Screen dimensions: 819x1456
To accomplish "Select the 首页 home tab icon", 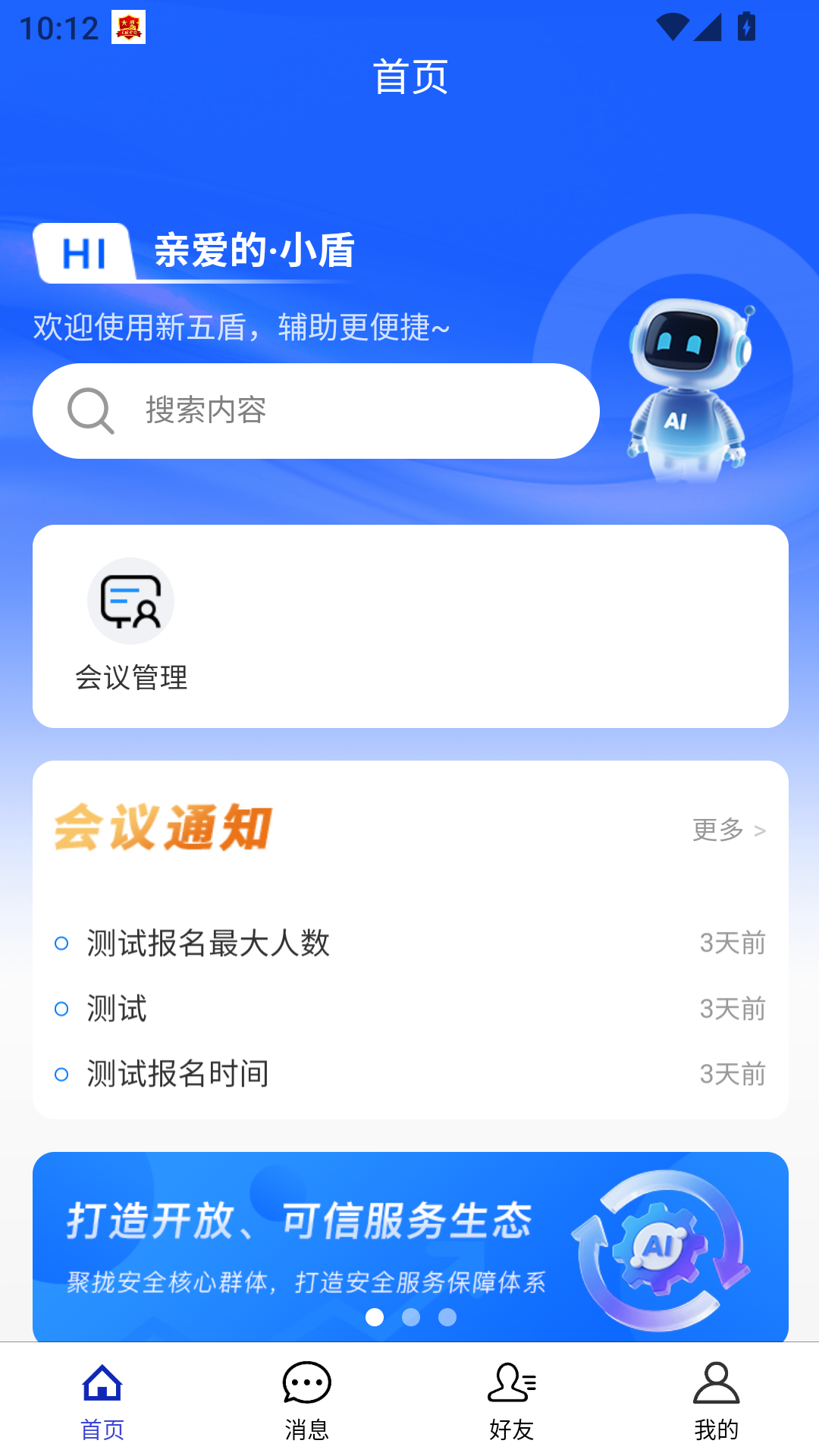I will coord(102,1382).
